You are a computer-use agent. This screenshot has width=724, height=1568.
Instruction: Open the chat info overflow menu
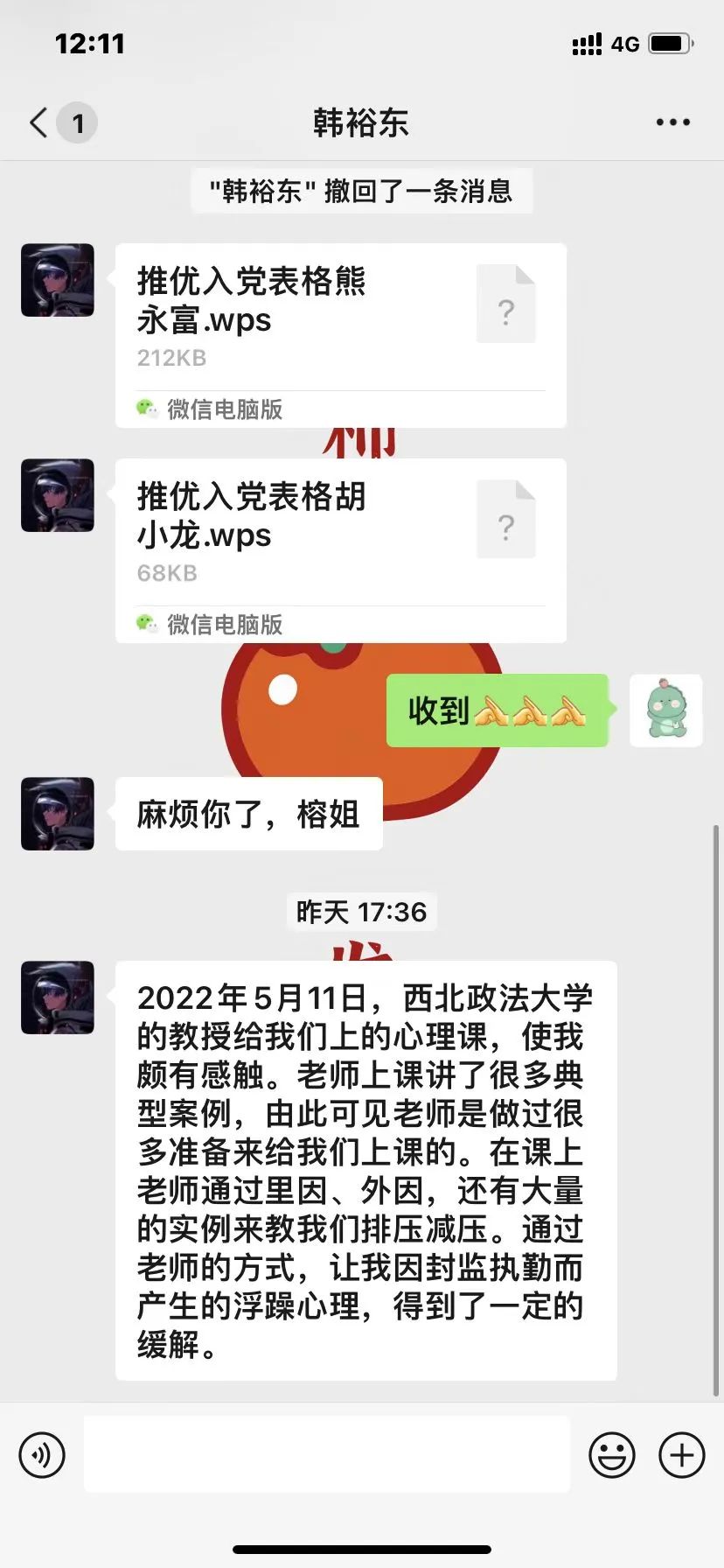coord(672,122)
